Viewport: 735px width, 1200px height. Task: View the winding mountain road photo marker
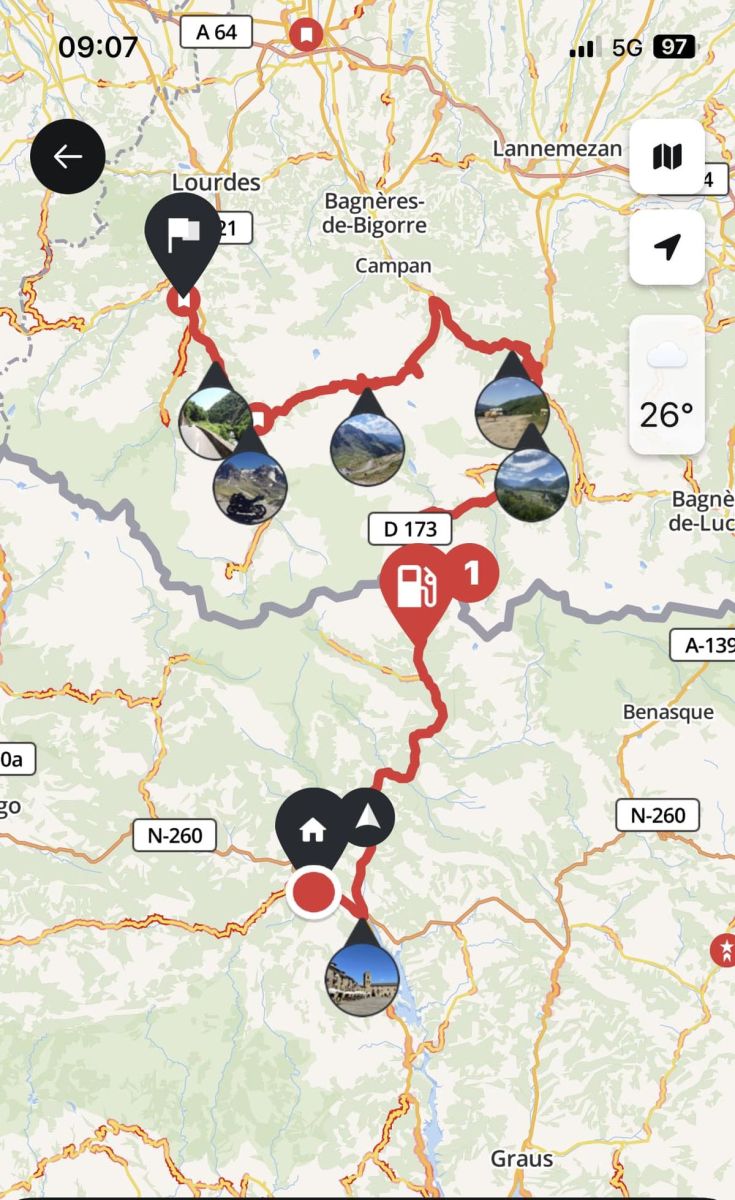pyautogui.click(x=367, y=447)
